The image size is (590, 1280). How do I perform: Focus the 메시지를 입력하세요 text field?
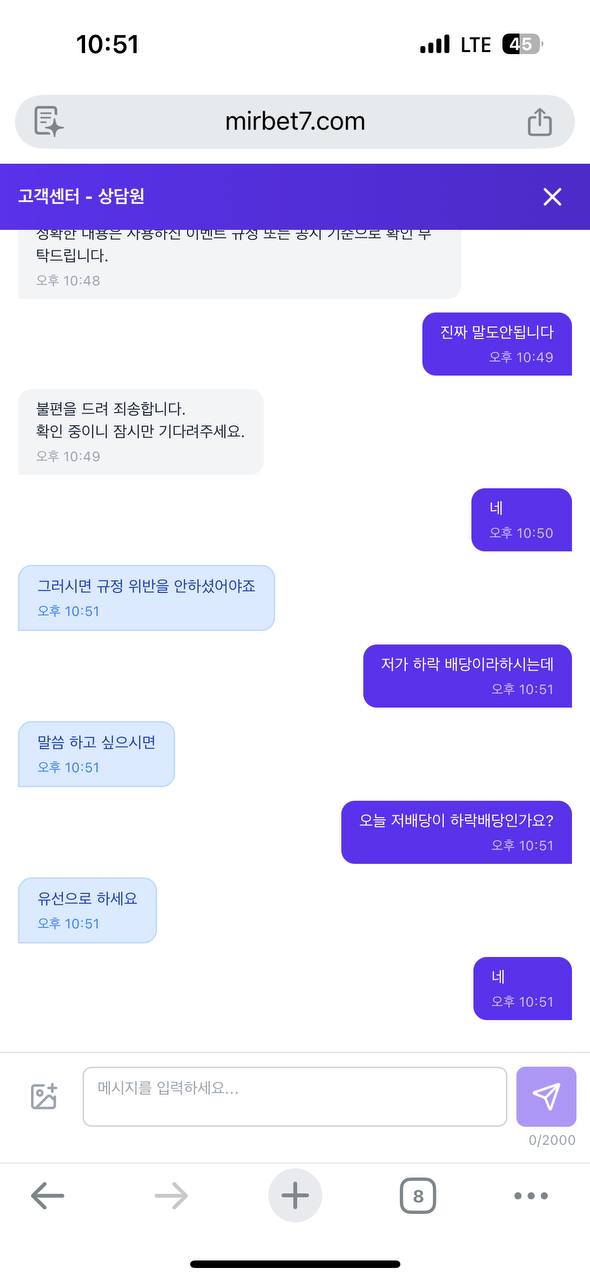coord(295,1097)
